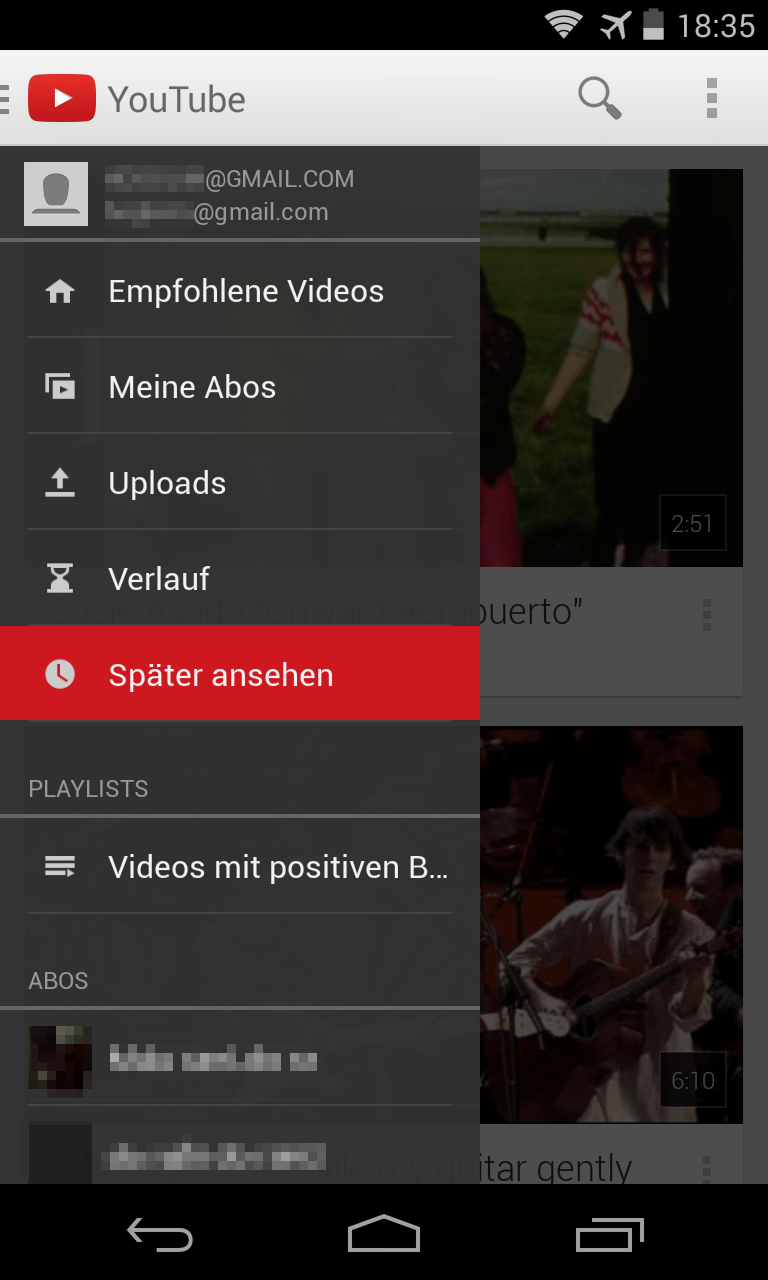Open the YouTube search icon

coord(599,98)
